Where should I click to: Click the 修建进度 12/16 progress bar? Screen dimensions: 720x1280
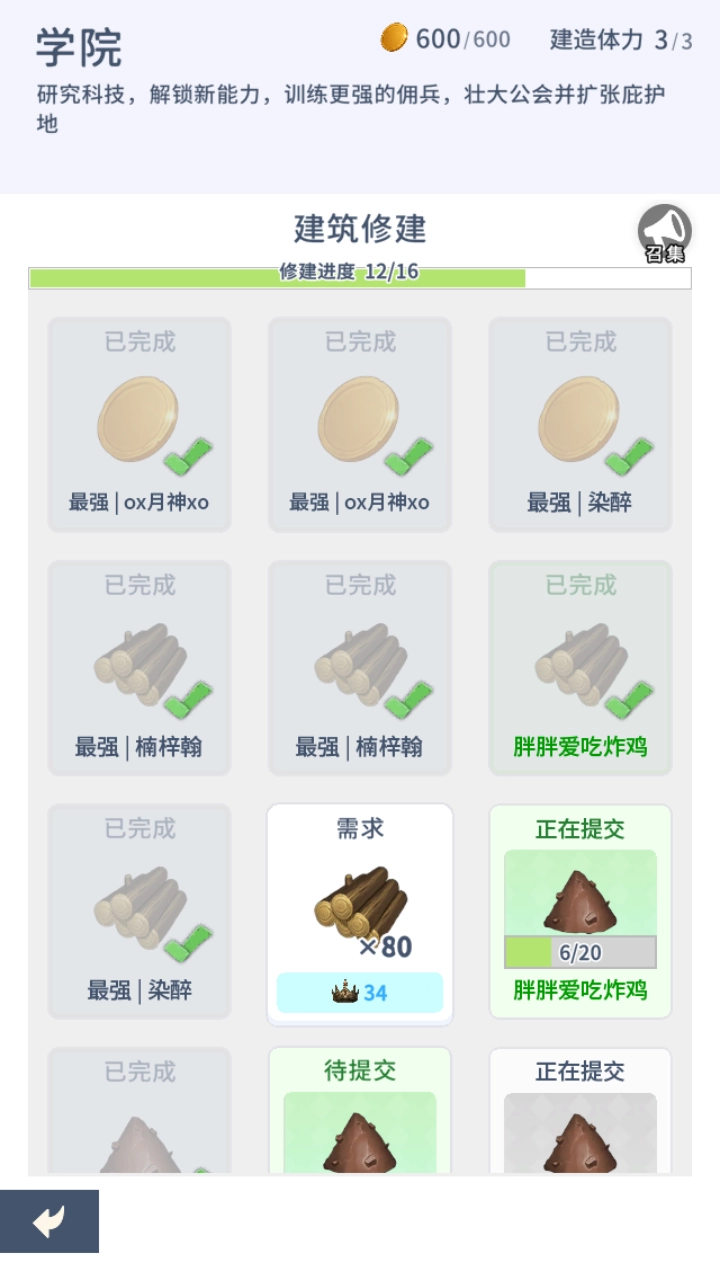[x=360, y=278]
